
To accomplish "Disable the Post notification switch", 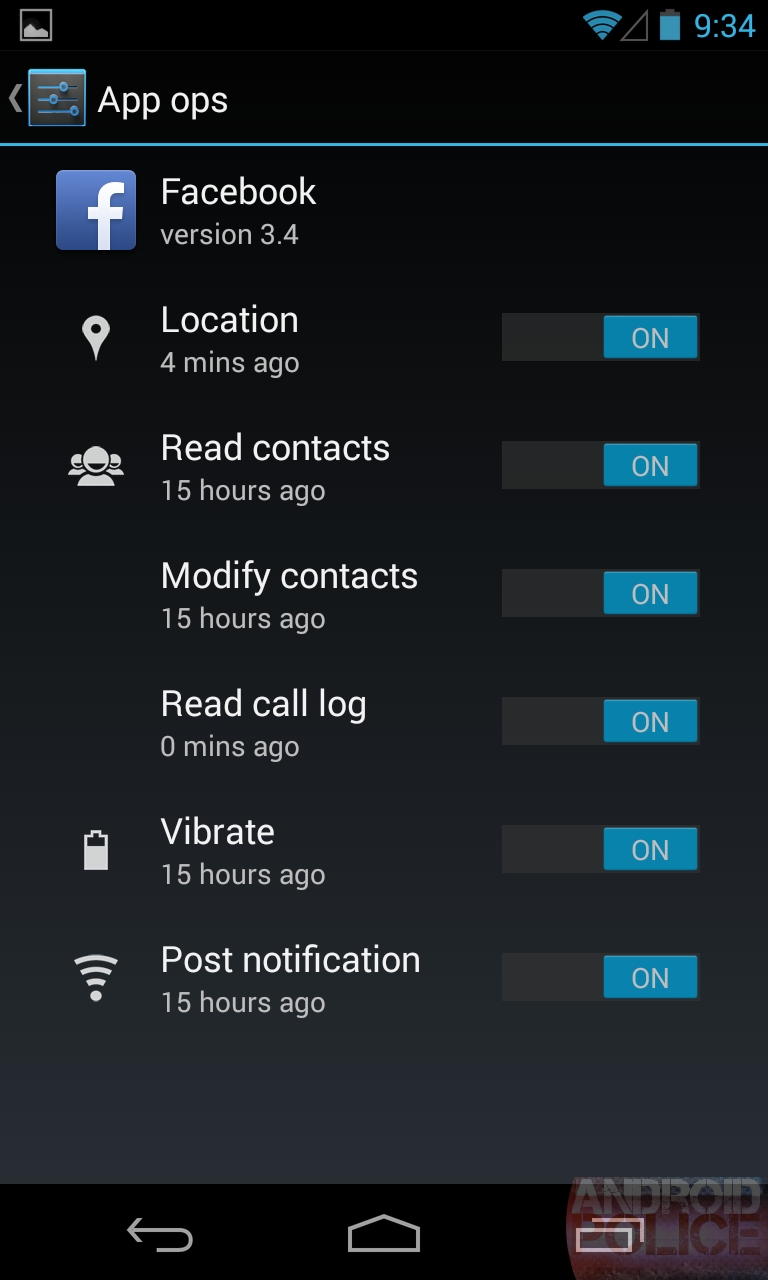I will point(600,978).
